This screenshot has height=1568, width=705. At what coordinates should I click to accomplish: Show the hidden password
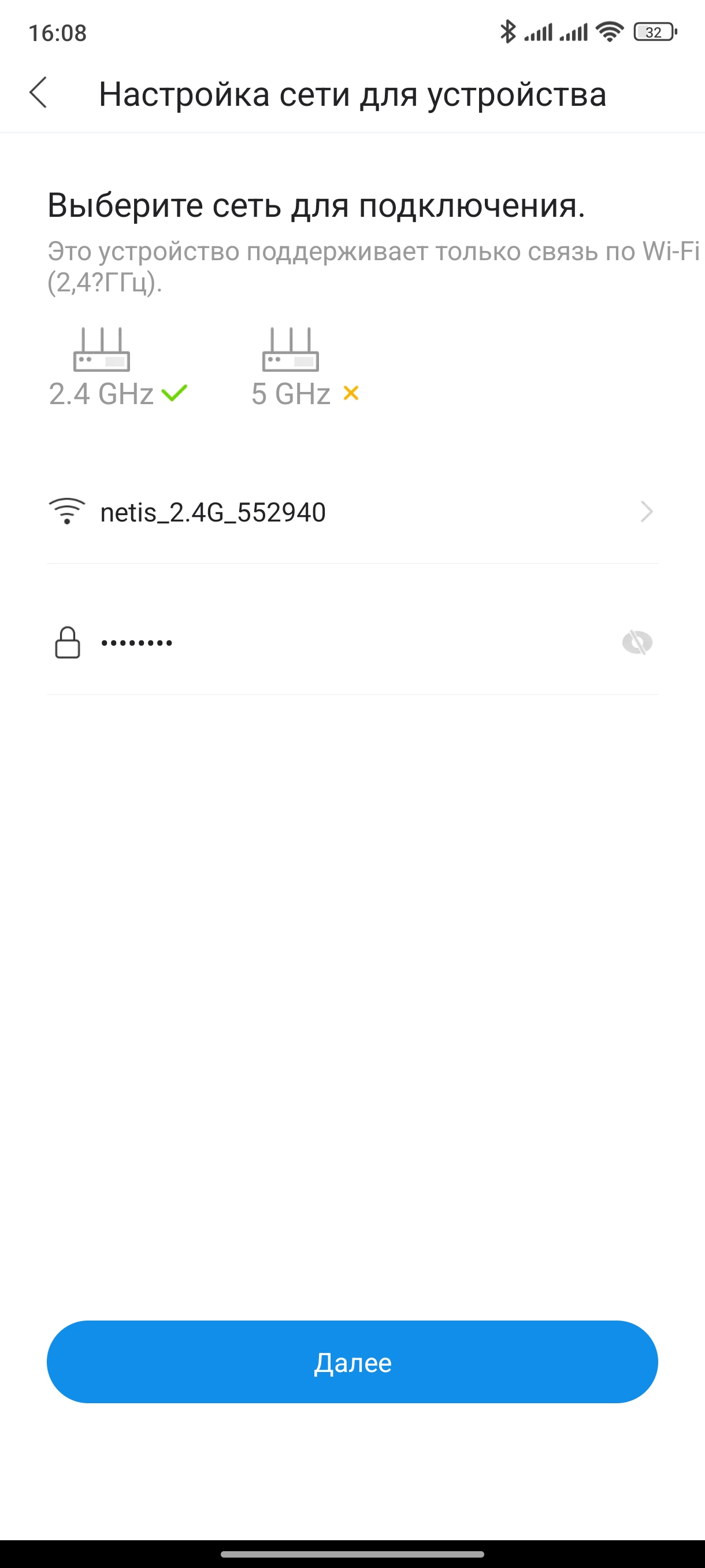[637, 643]
